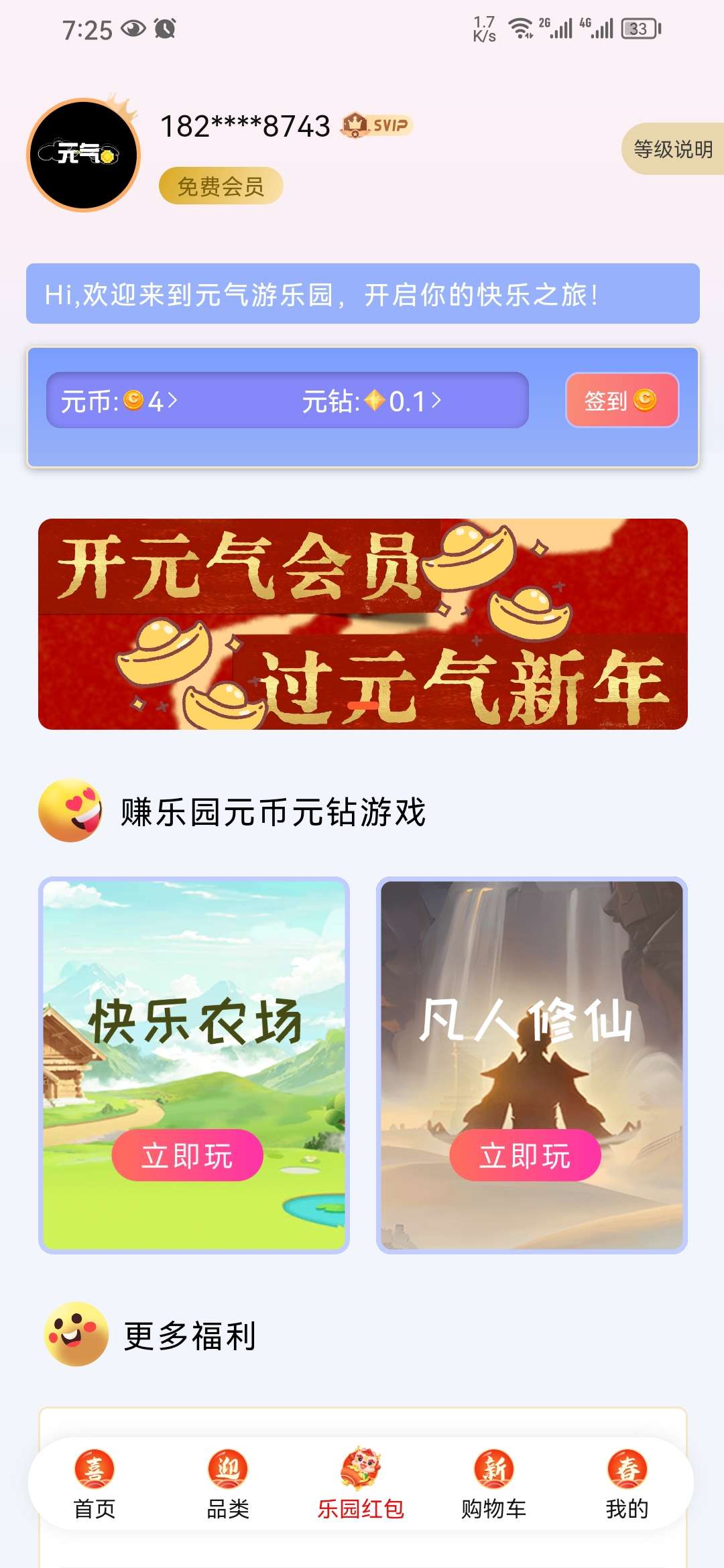Open the 元钻 balance details
724x1568 pixels.
371,401
